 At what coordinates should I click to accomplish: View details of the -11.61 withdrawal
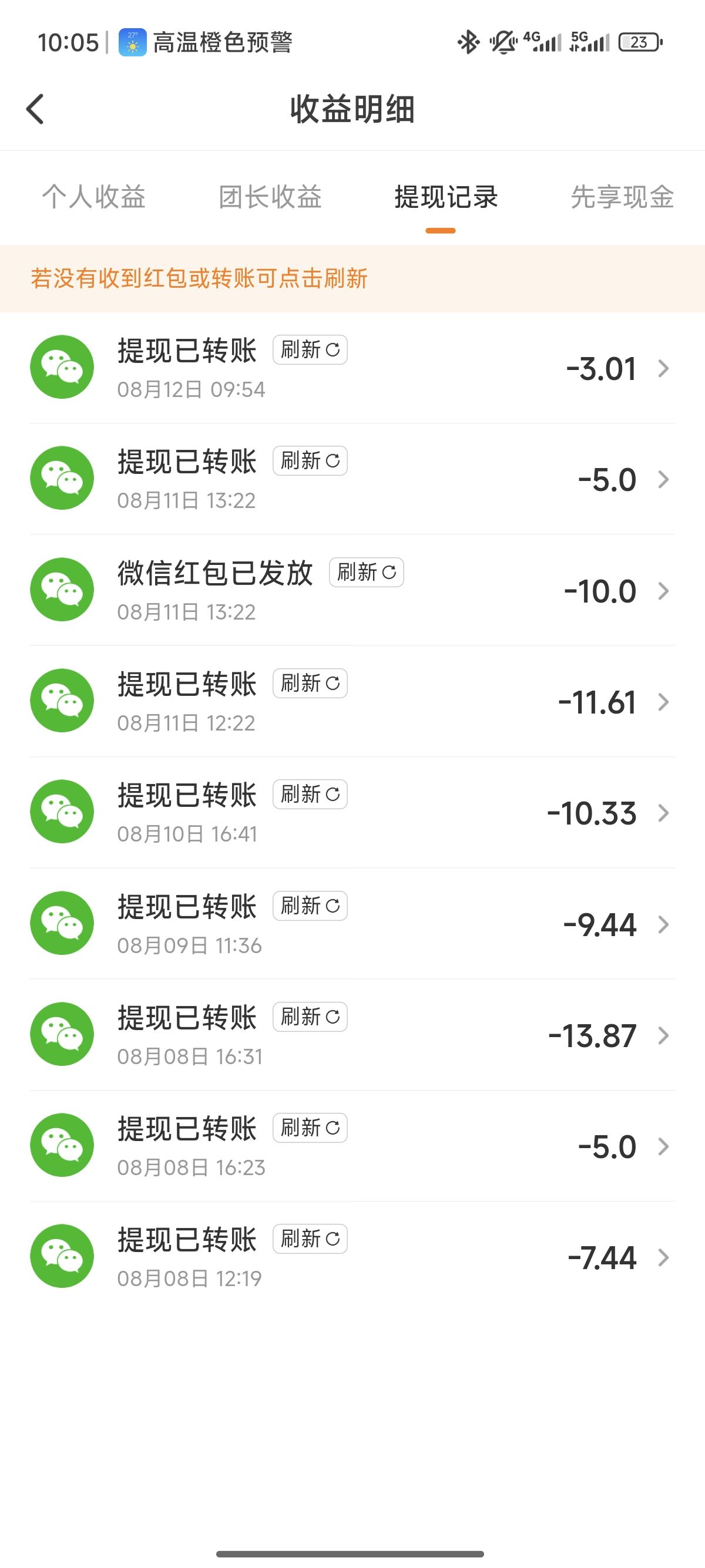pyautogui.click(x=352, y=701)
